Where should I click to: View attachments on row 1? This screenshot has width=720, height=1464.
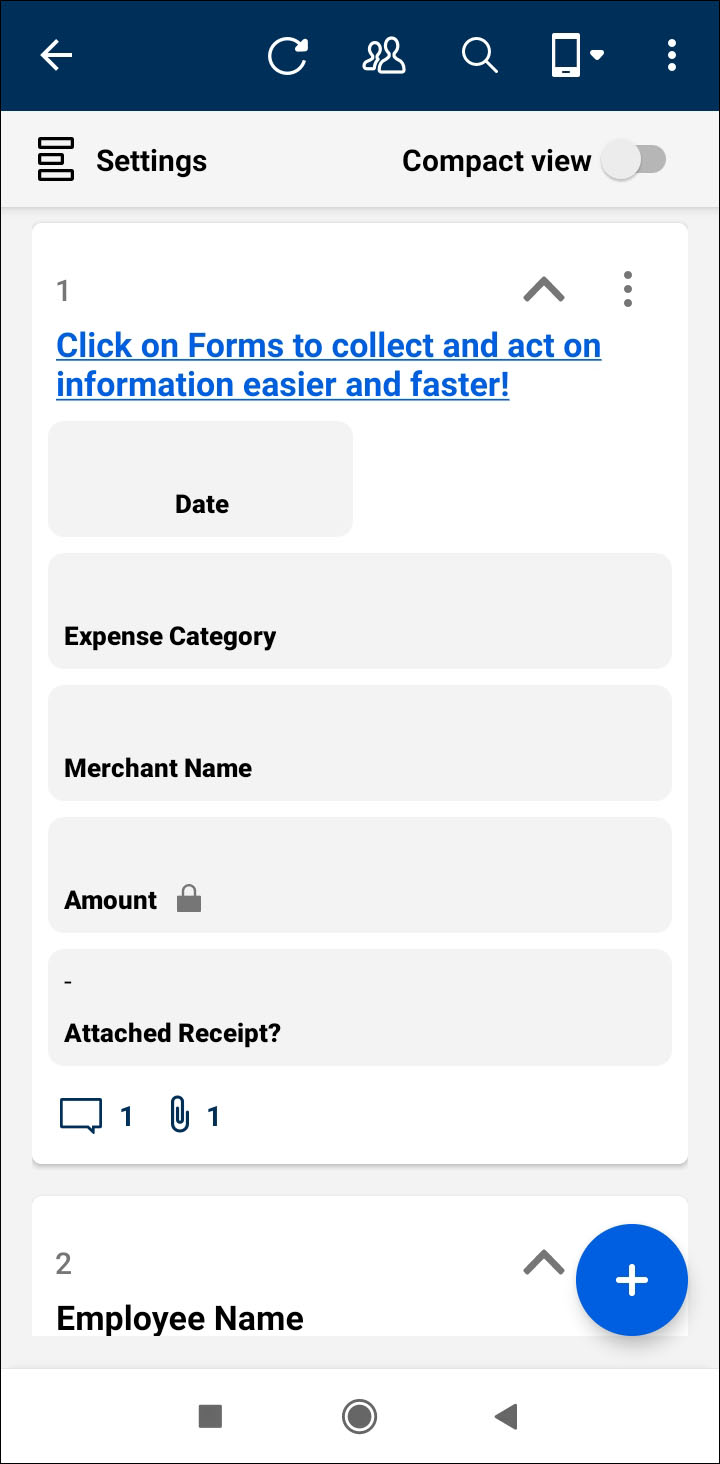click(194, 1116)
